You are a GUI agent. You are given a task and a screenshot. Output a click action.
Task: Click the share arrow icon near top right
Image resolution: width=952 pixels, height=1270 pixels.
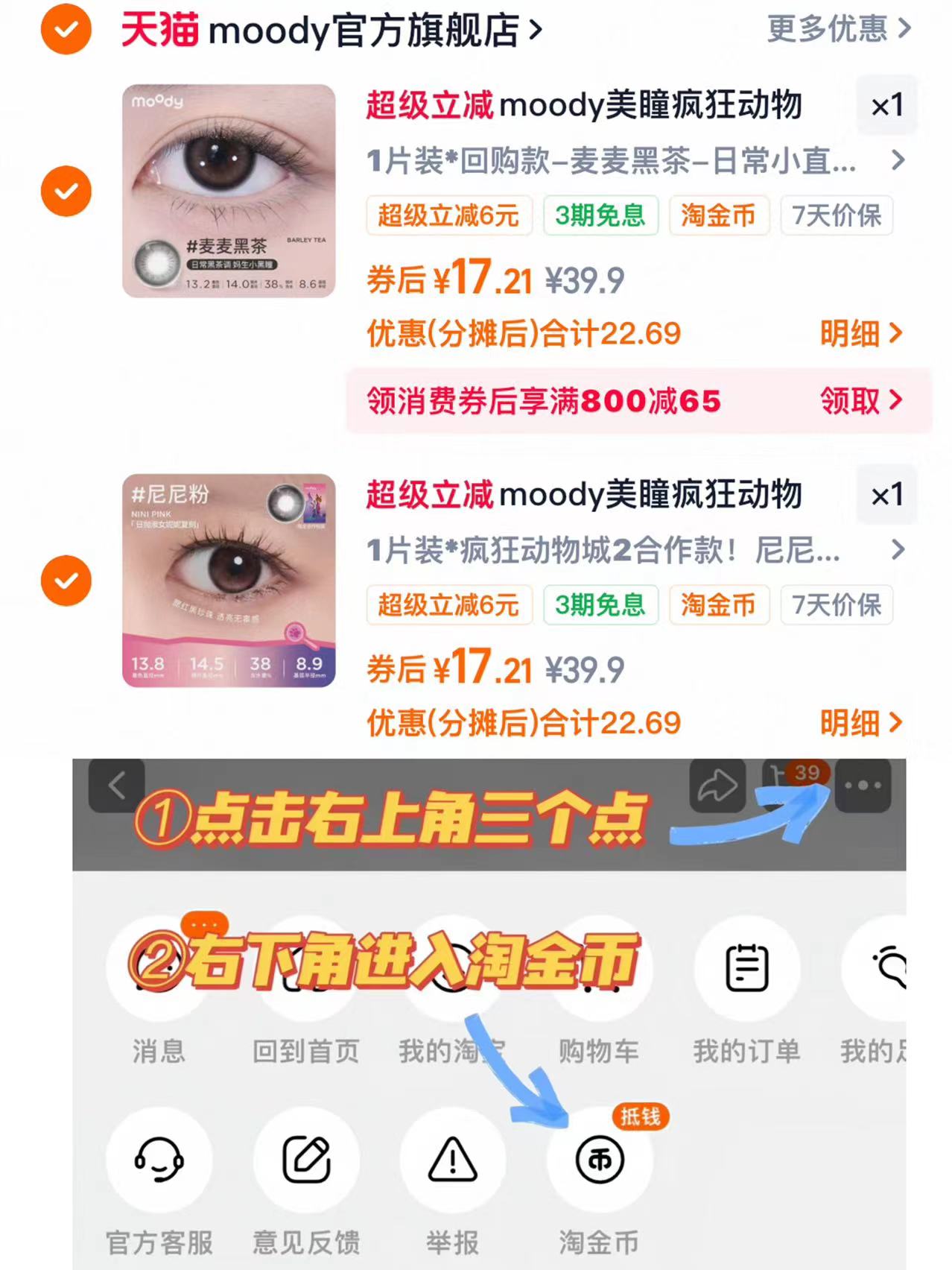point(717,784)
